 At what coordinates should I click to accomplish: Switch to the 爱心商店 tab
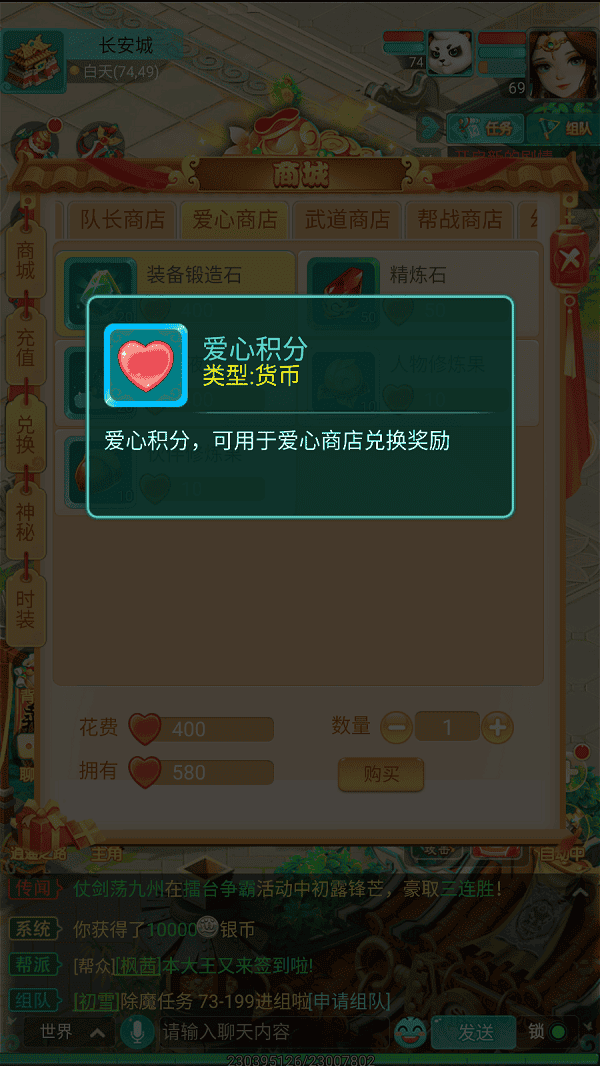coord(235,220)
